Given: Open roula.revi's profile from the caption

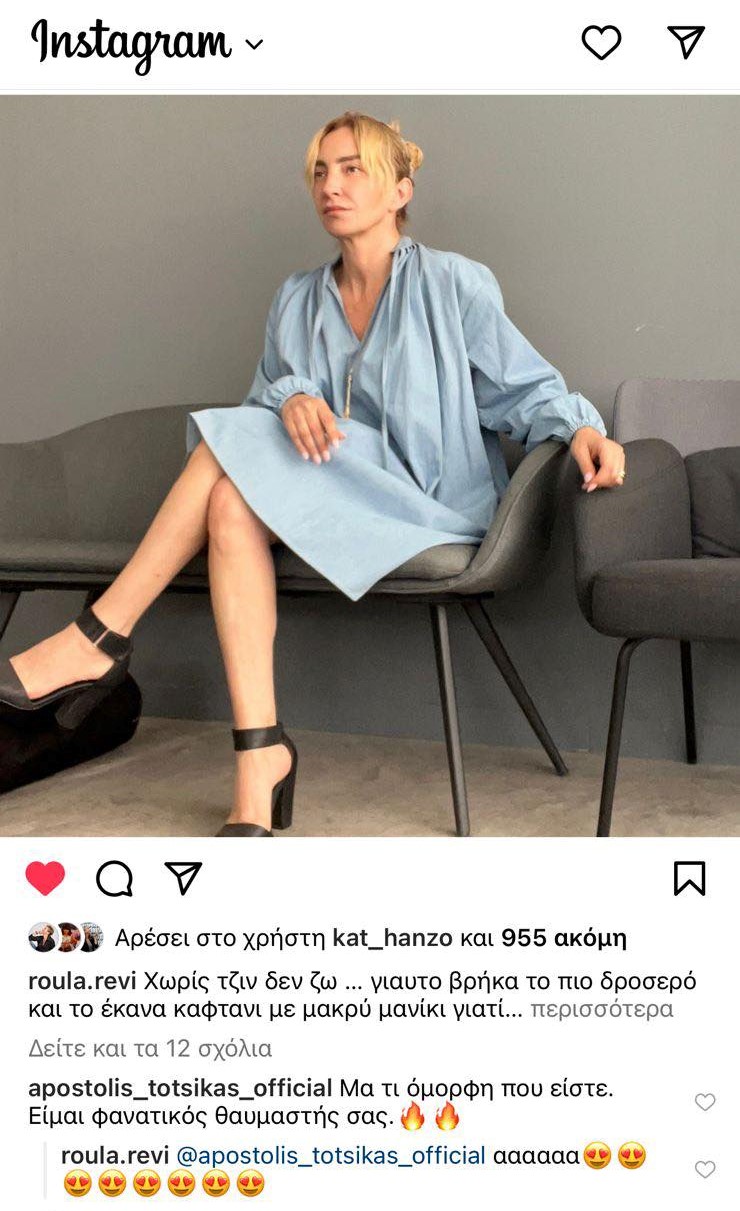Looking at the screenshot, I should coord(82,980).
